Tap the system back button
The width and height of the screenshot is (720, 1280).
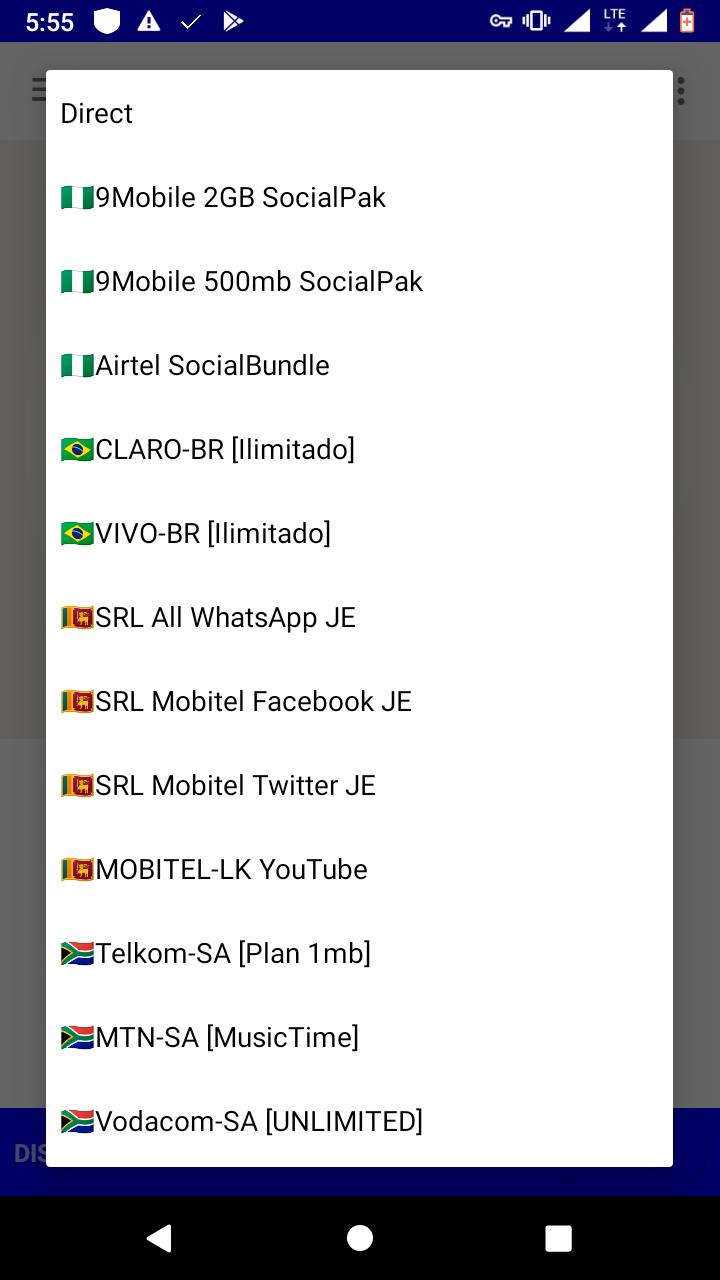(159, 1239)
